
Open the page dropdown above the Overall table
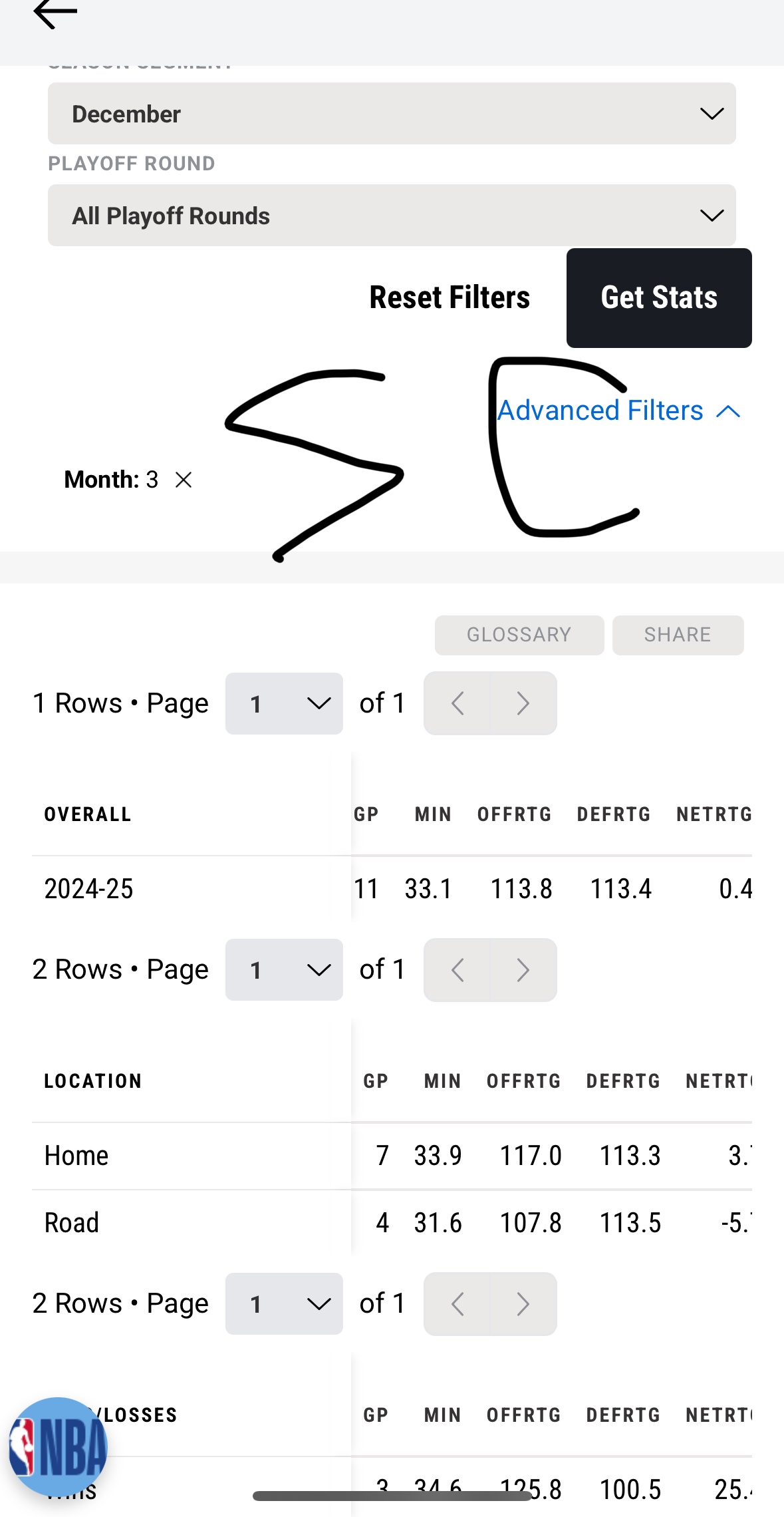click(x=284, y=703)
